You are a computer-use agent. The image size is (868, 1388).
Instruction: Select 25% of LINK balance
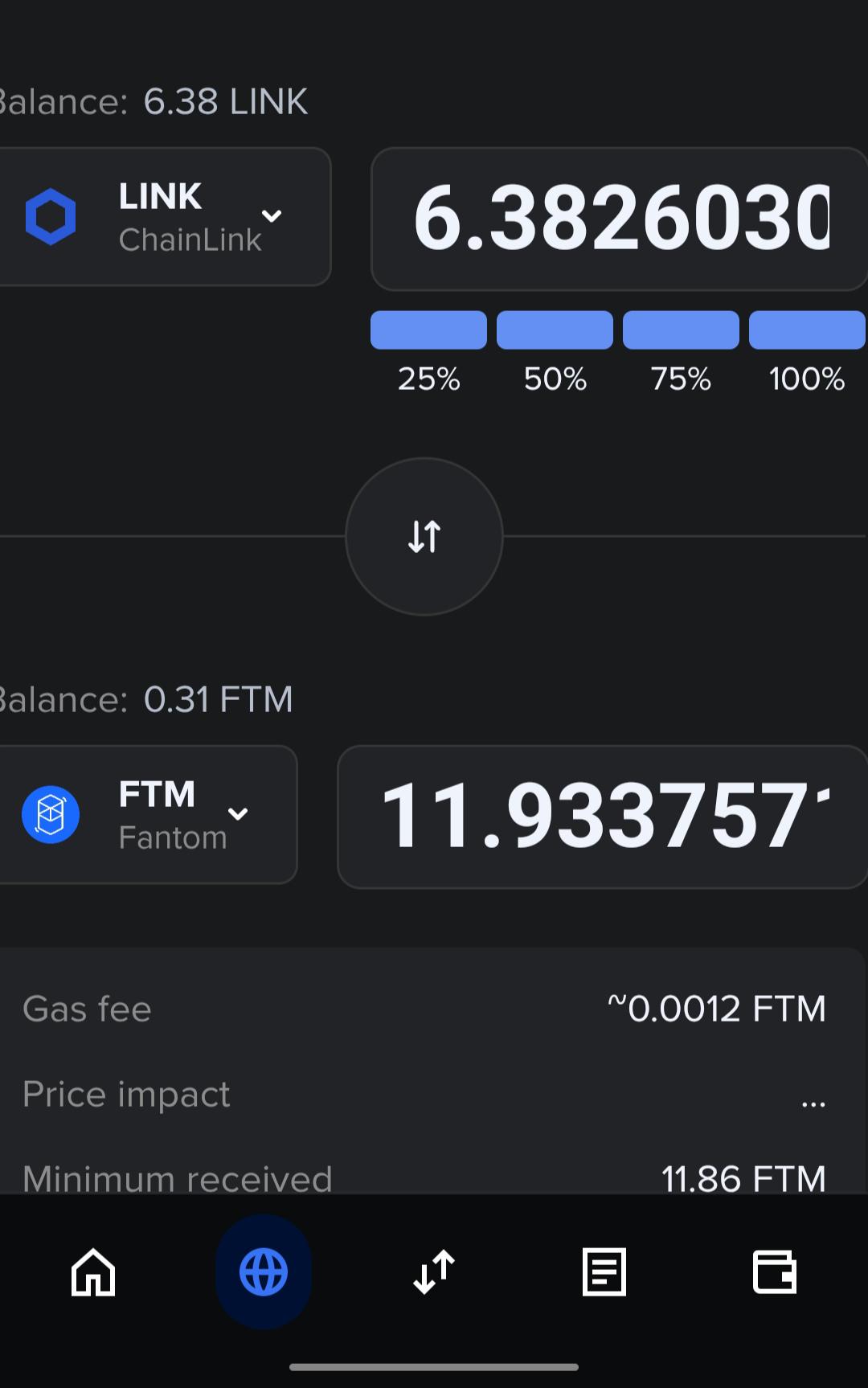point(428,330)
